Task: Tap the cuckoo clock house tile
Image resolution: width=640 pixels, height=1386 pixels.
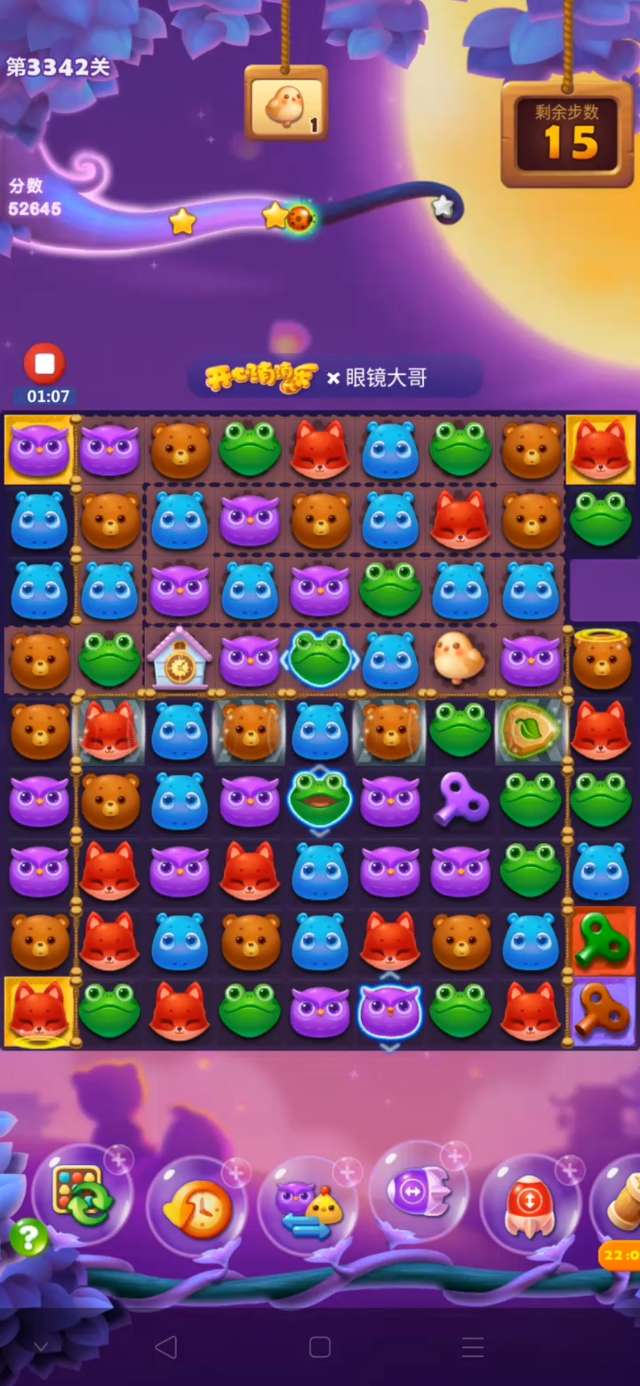Action: pyautogui.click(x=179, y=659)
